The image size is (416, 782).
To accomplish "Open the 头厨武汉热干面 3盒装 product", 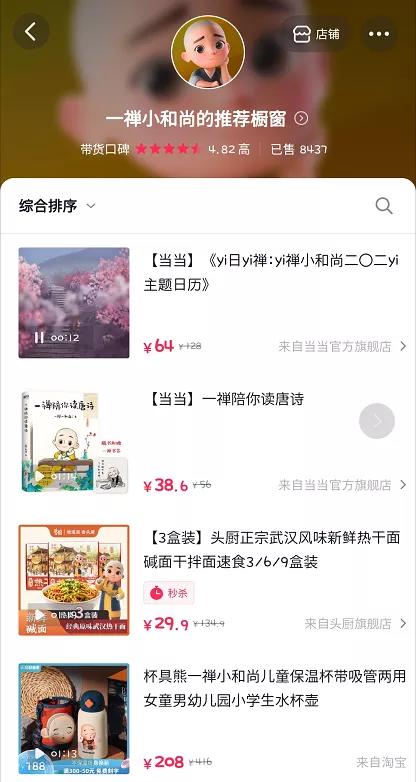I will (x=272, y=550).
